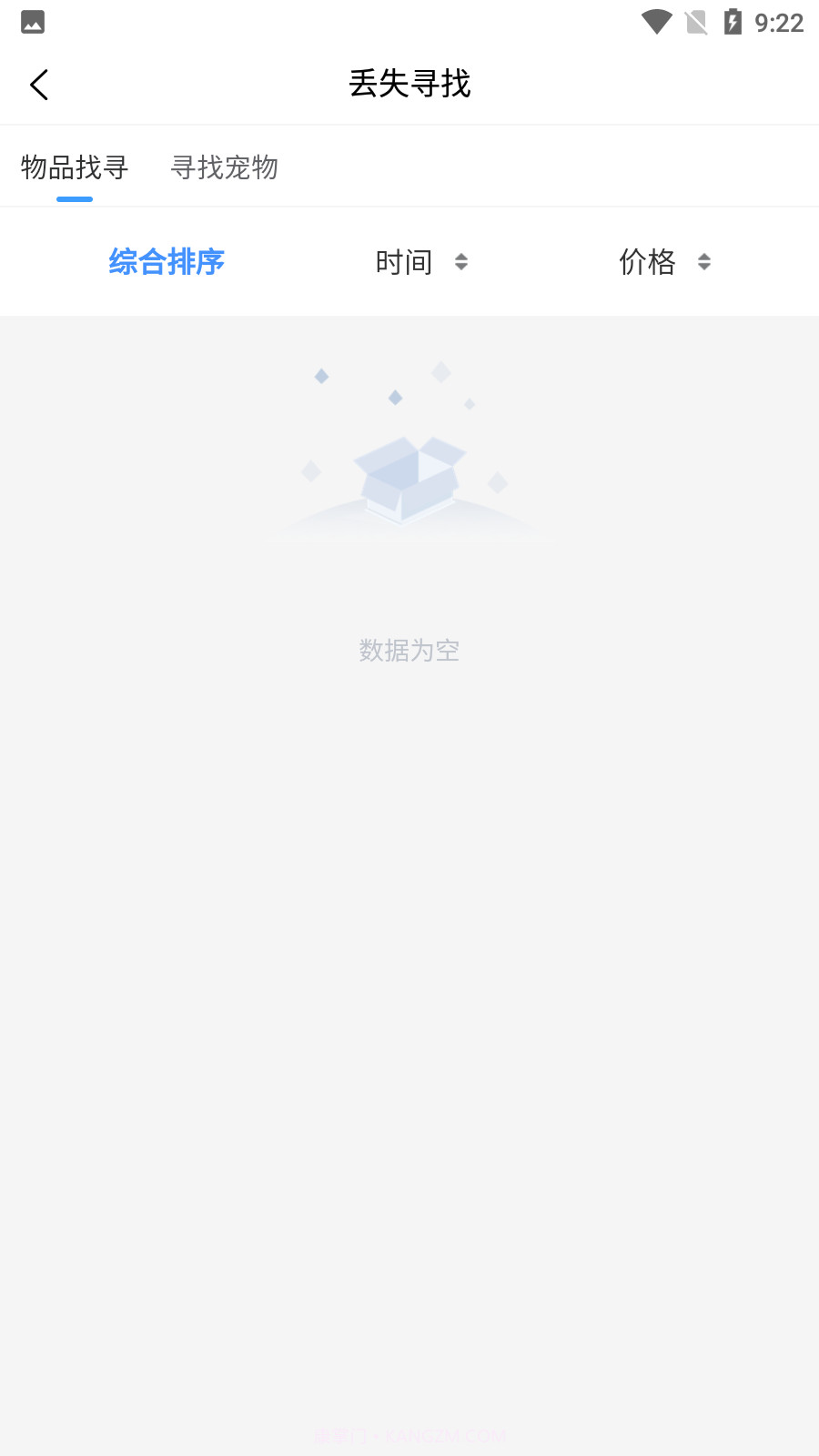Tap the 数据为空 empty state text
Viewport: 819px width, 1456px height.
pos(409,650)
